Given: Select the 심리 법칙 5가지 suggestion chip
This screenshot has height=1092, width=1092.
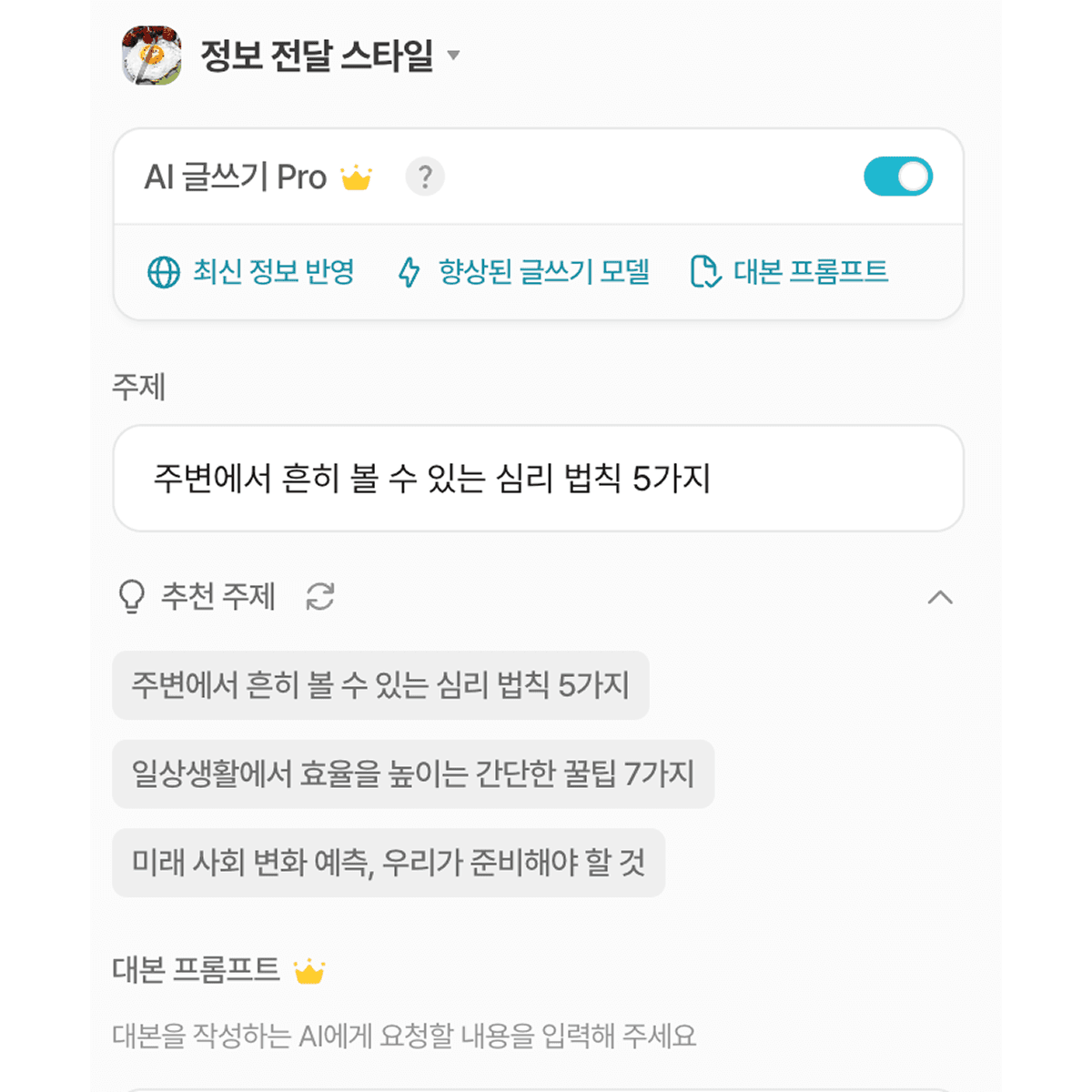Looking at the screenshot, I should pyautogui.click(x=380, y=685).
